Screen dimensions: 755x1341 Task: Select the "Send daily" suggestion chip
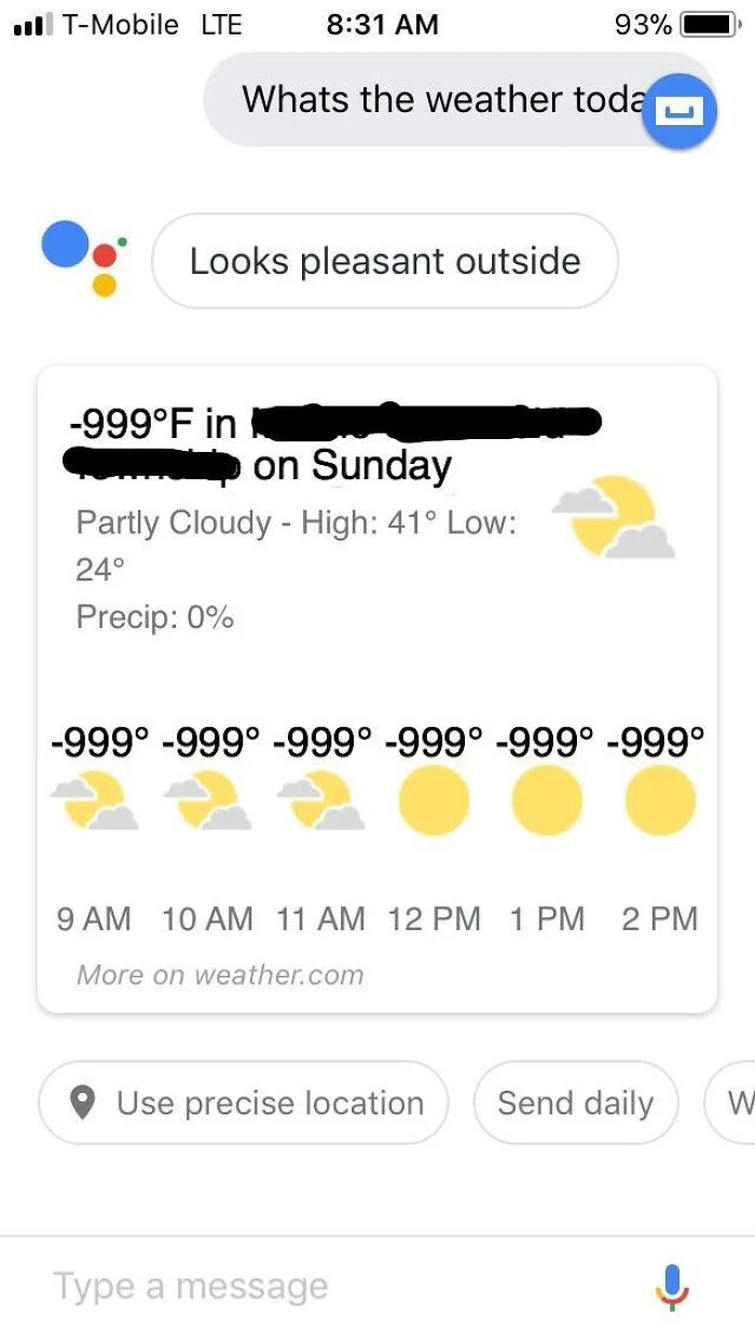click(575, 1103)
